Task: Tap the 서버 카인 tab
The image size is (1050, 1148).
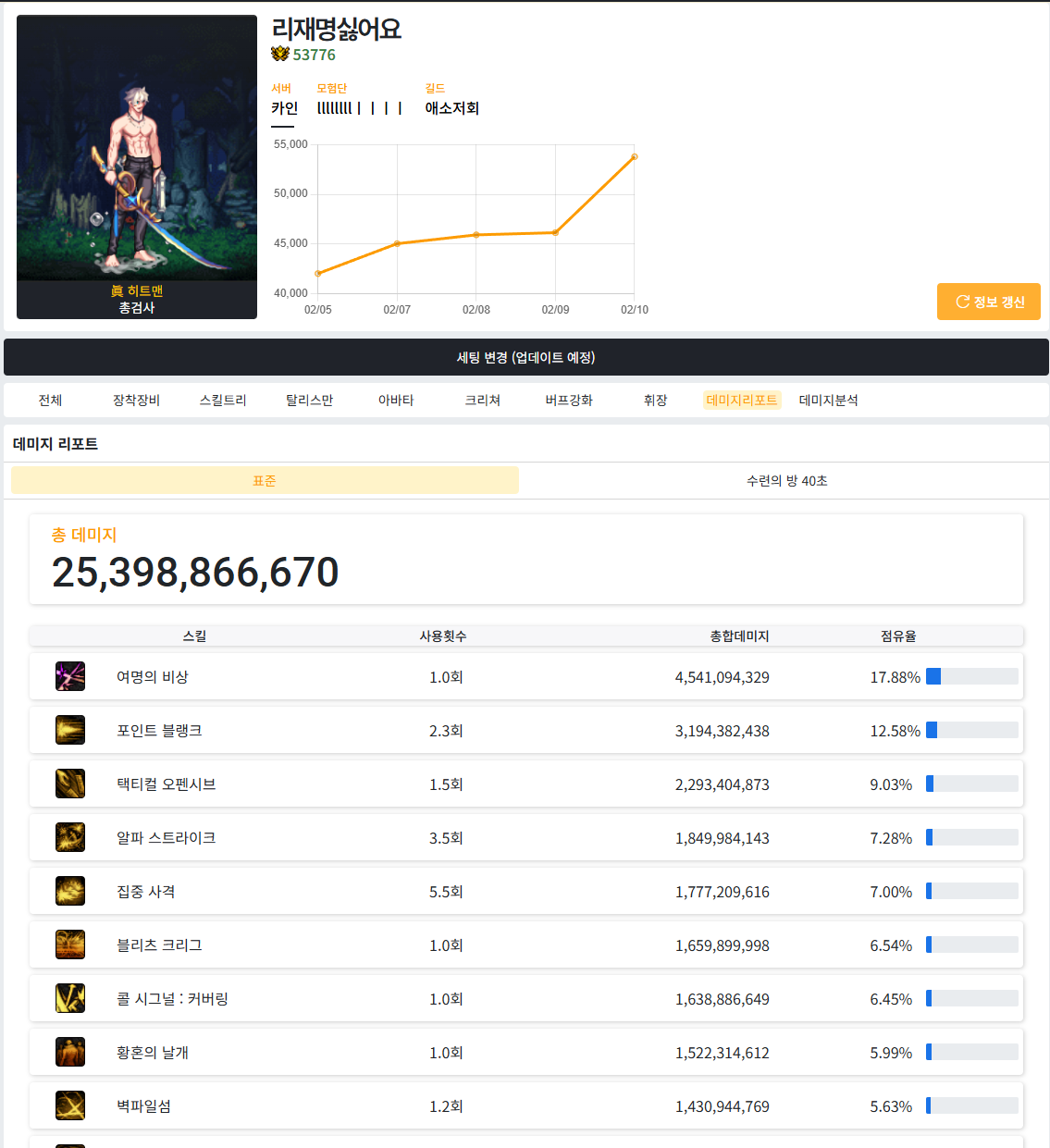Action: (x=283, y=107)
